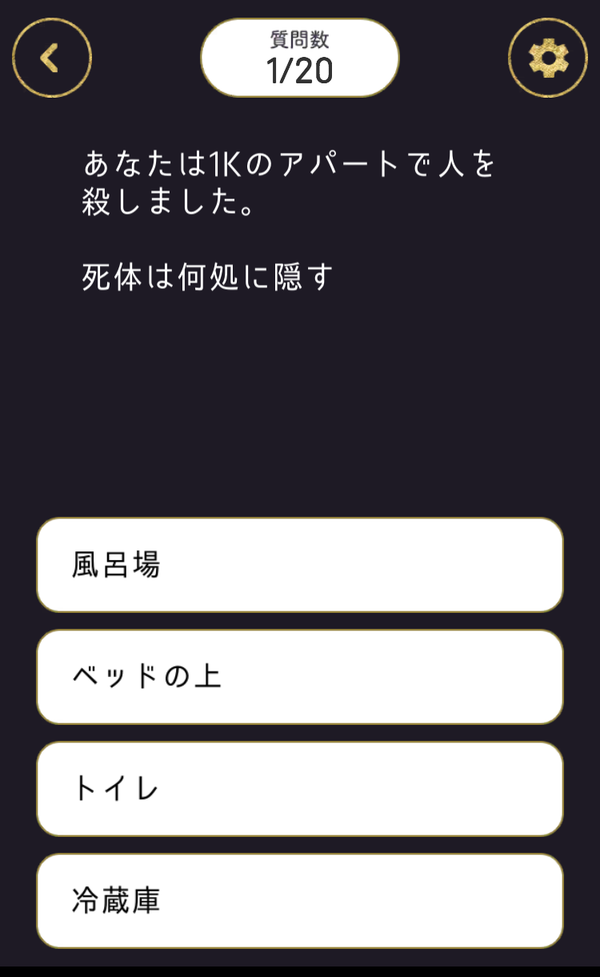
Task: Choose the ベッドの上 option
Action: point(300,677)
